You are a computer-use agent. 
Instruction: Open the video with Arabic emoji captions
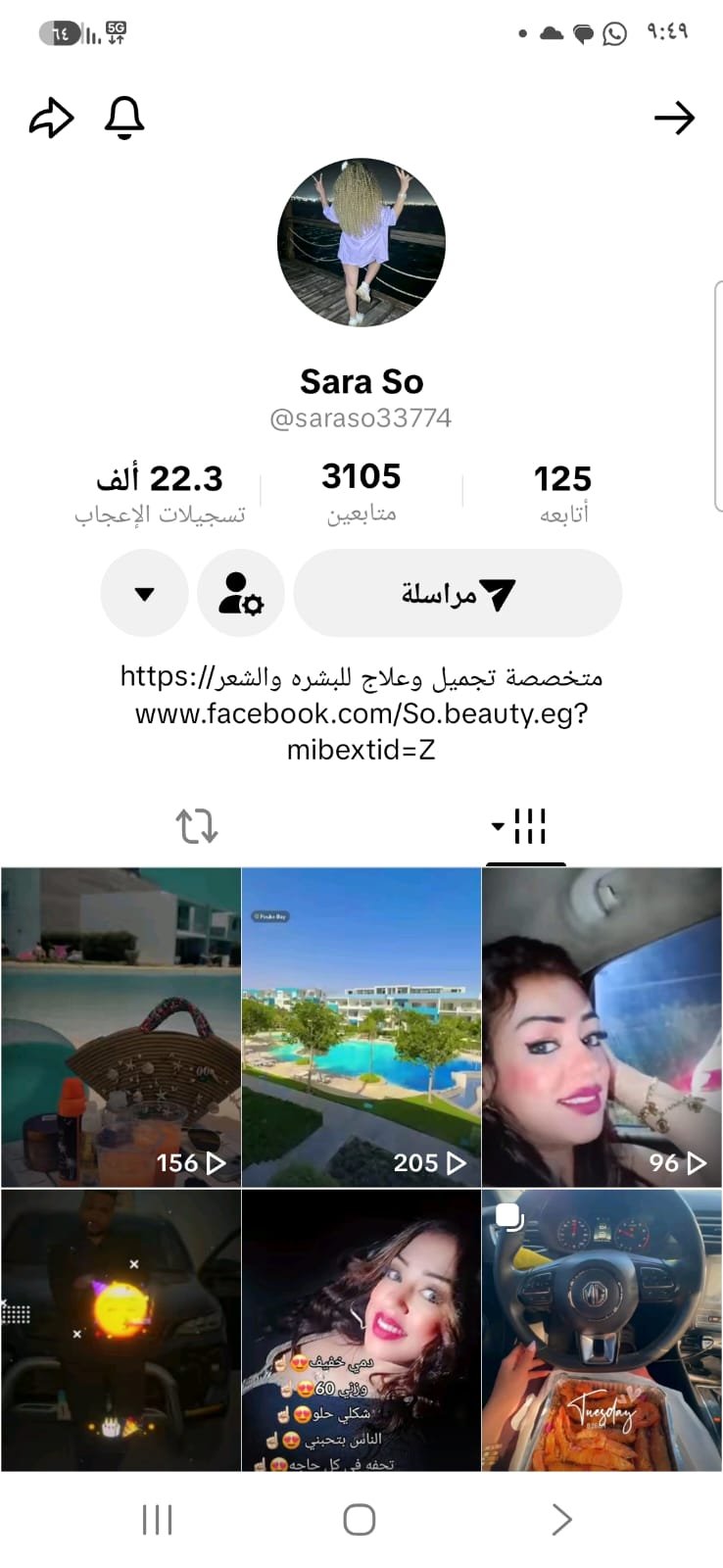tap(361, 1330)
